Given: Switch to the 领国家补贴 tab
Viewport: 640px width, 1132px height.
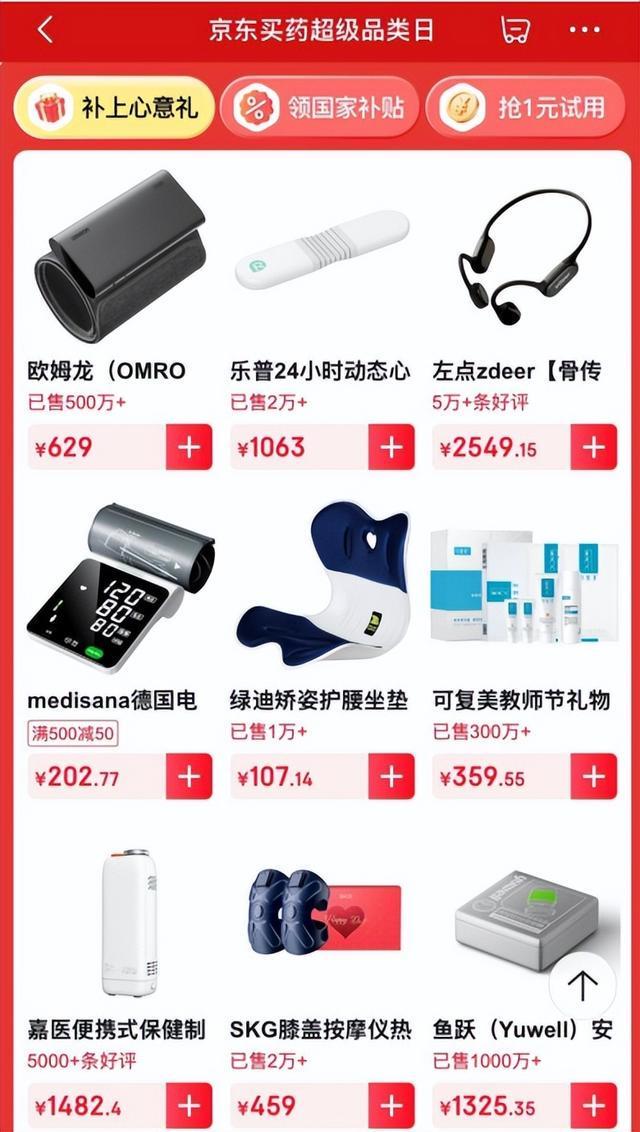Looking at the screenshot, I should (320, 108).
